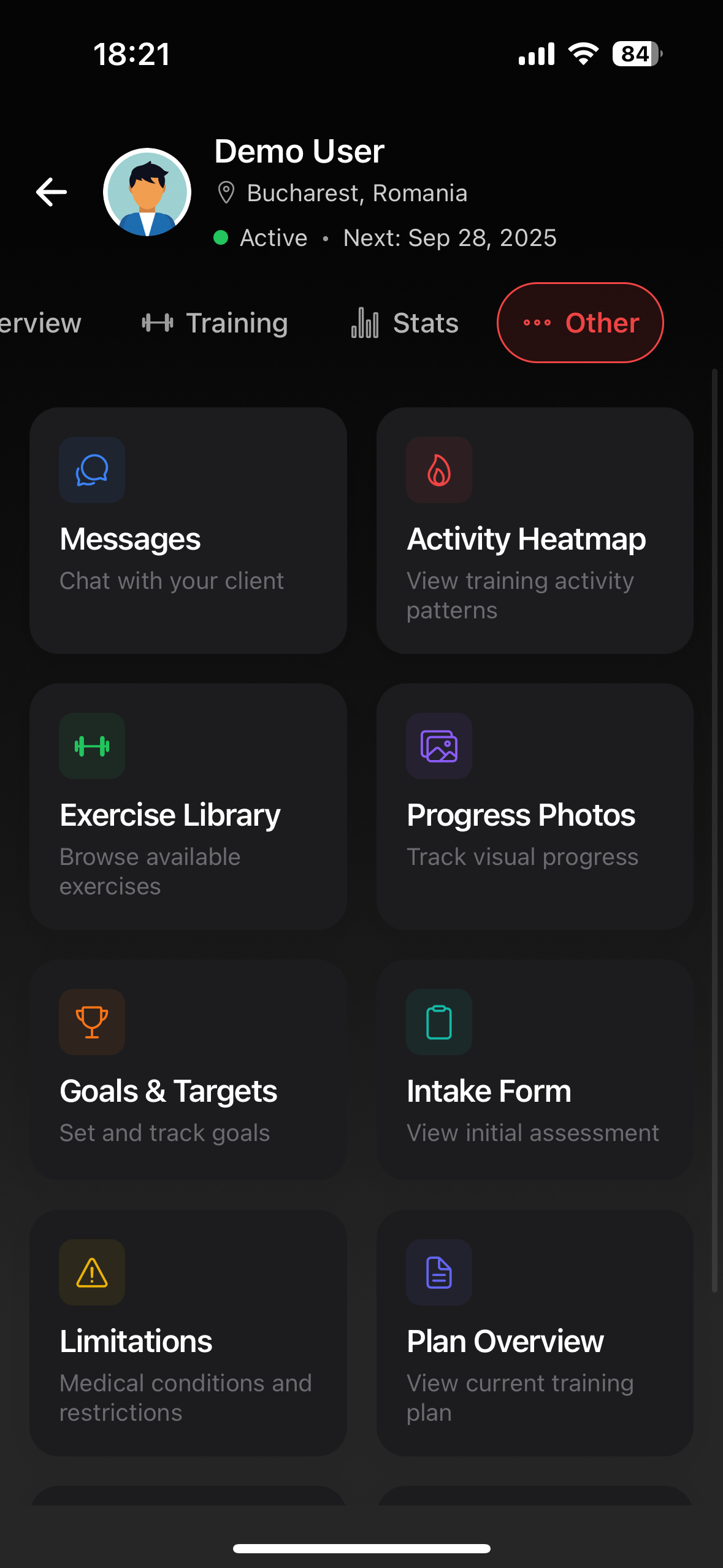
Task: Click the location pin next to Bucharest
Action: pos(228,192)
